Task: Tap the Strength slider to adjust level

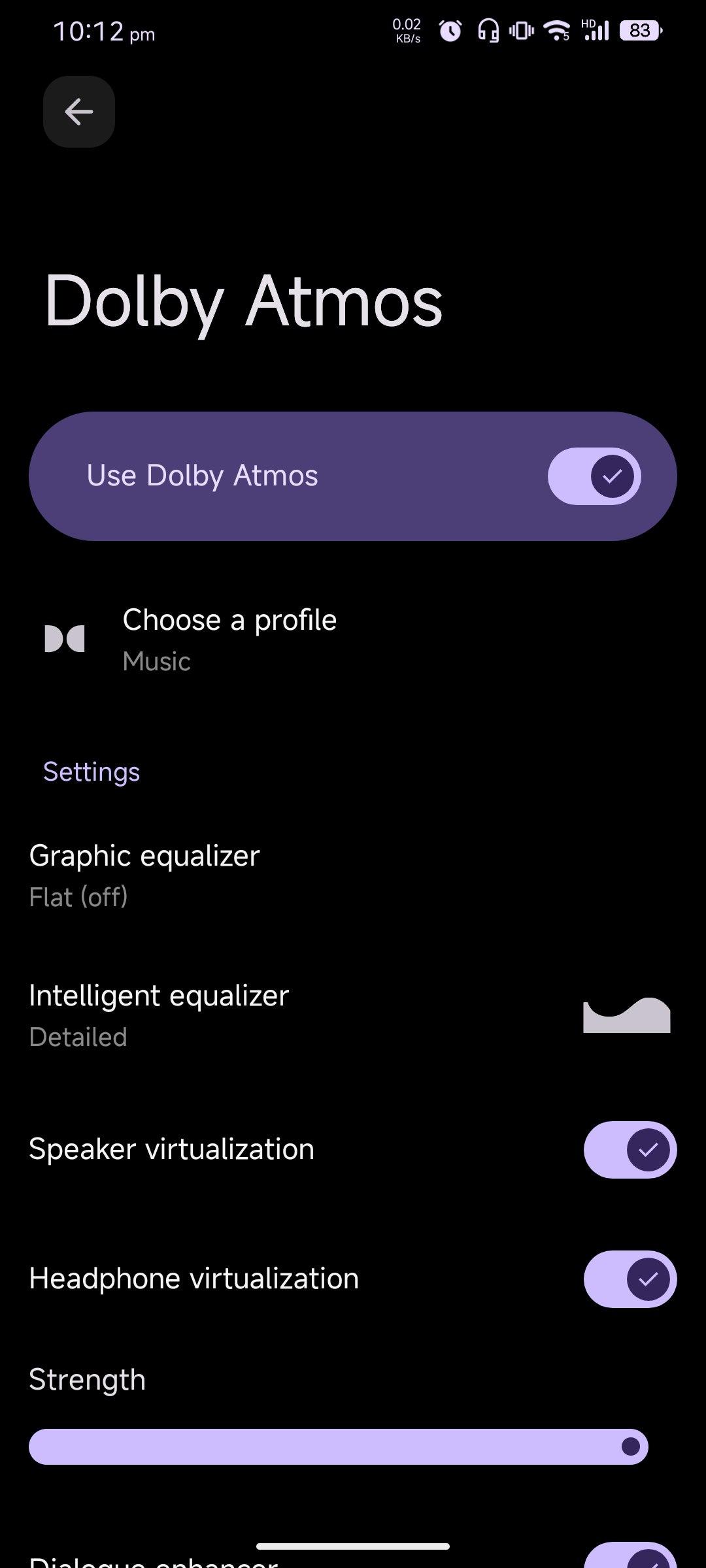Action: pos(338,1446)
